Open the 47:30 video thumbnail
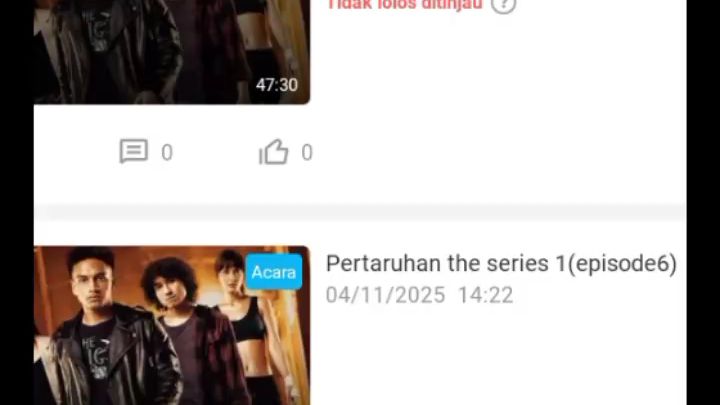 (171, 50)
